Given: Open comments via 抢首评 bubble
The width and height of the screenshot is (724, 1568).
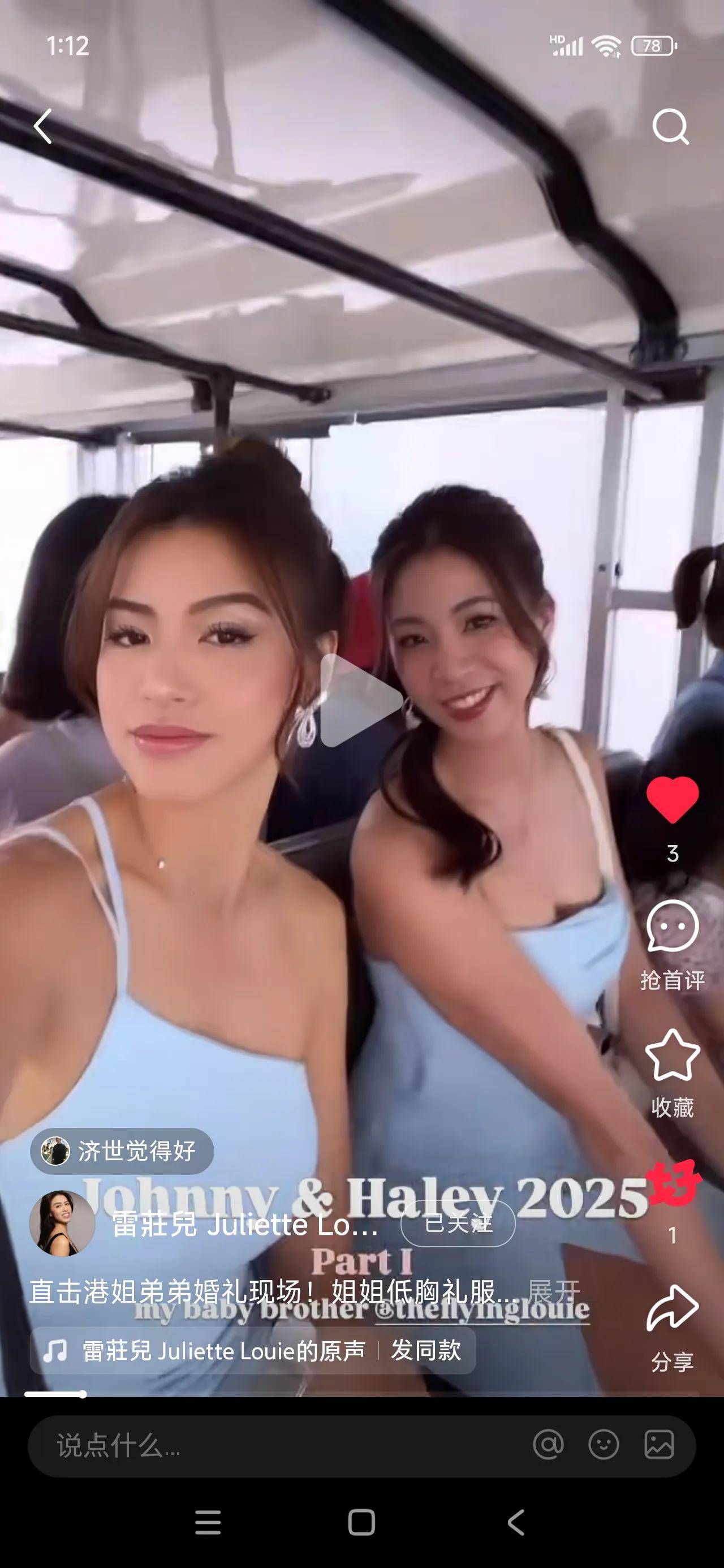Looking at the screenshot, I should pyautogui.click(x=672, y=927).
